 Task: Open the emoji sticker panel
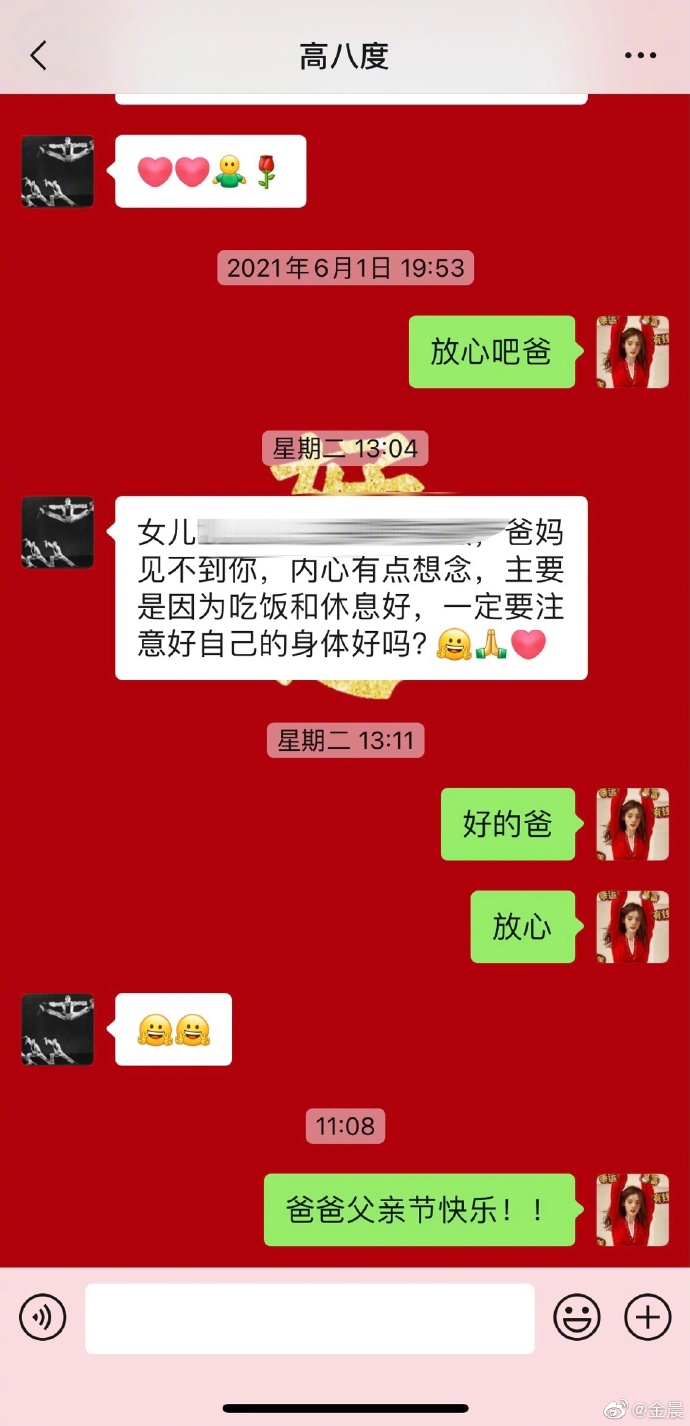577,1318
